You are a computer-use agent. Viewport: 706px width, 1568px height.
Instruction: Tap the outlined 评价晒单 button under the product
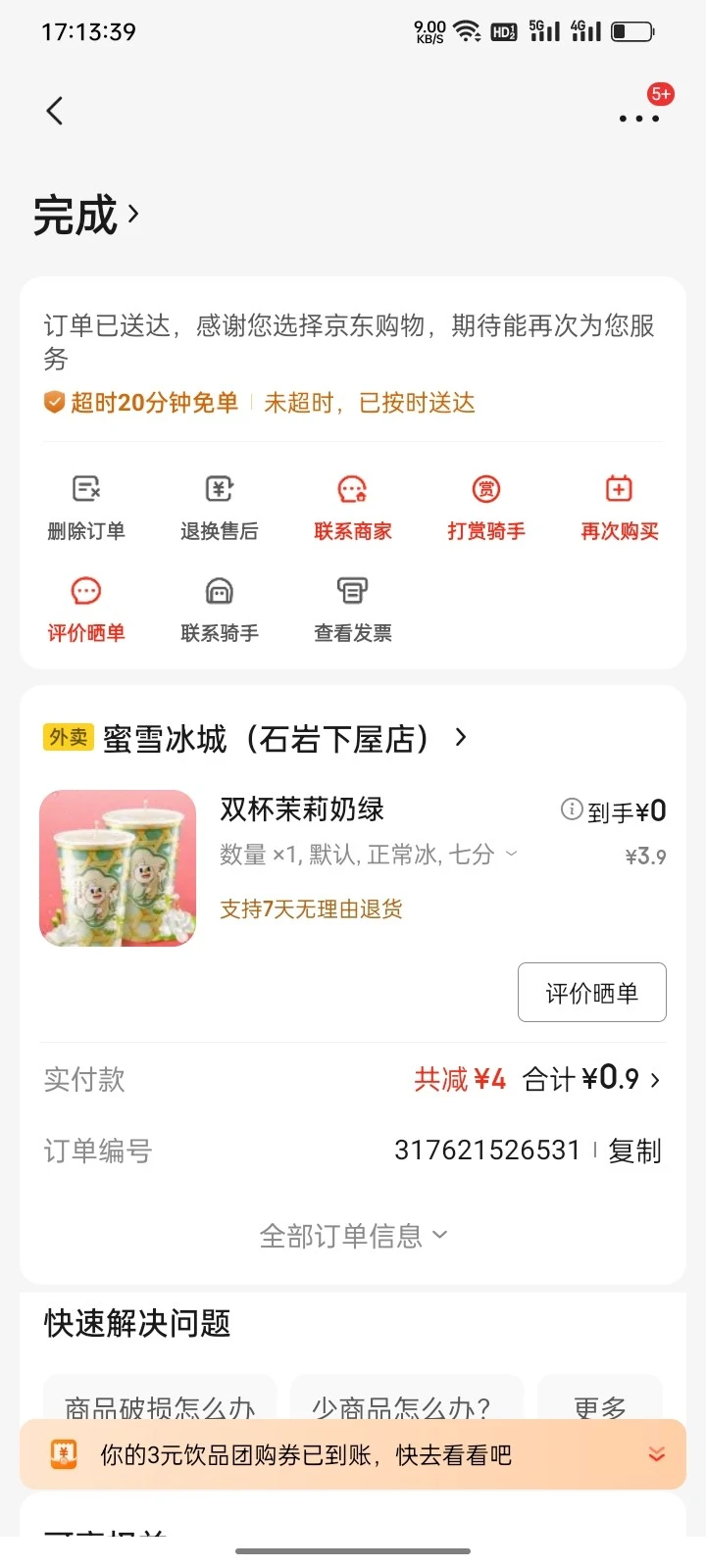[x=591, y=993]
